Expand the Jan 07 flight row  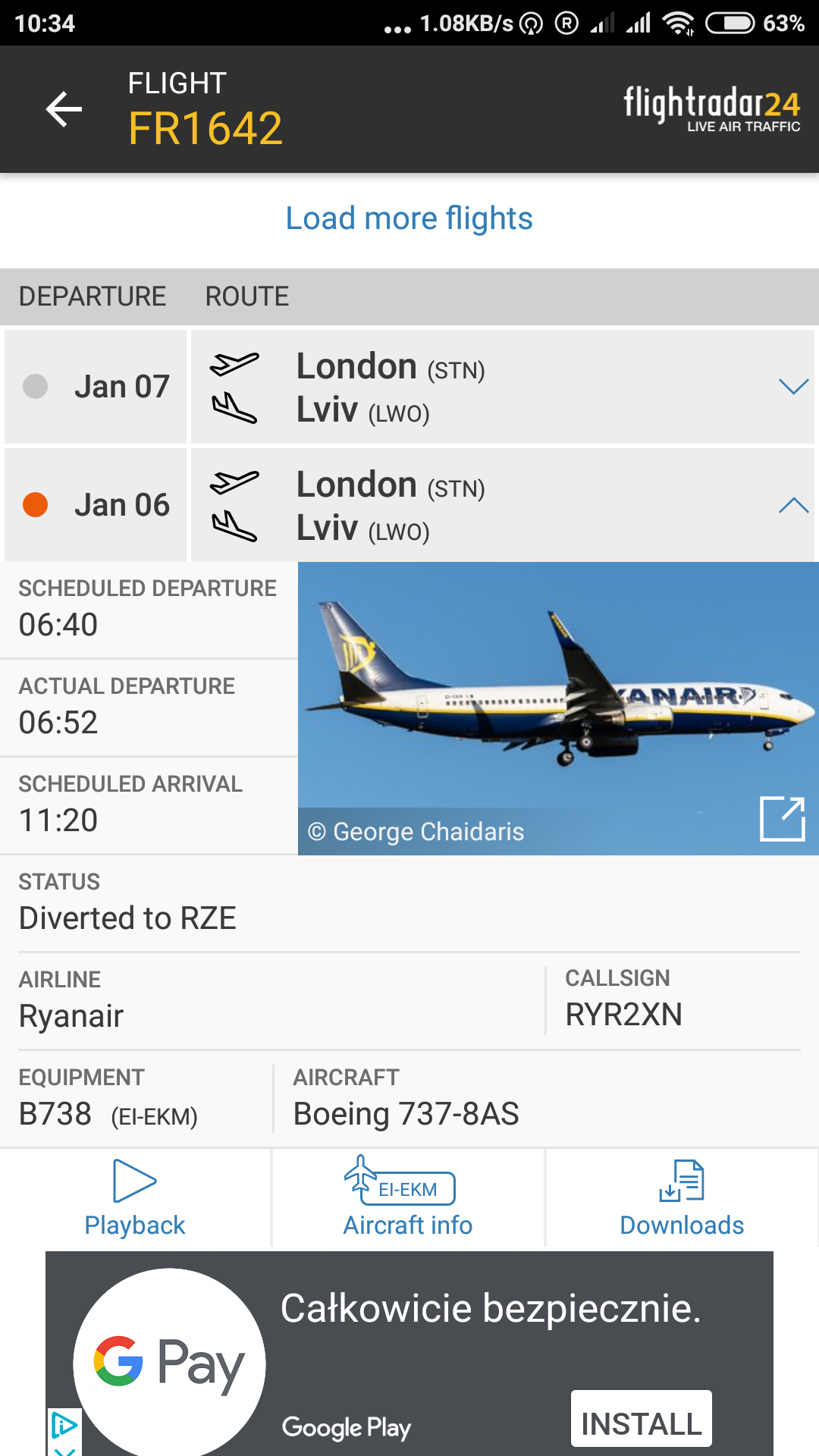tap(793, 387)
